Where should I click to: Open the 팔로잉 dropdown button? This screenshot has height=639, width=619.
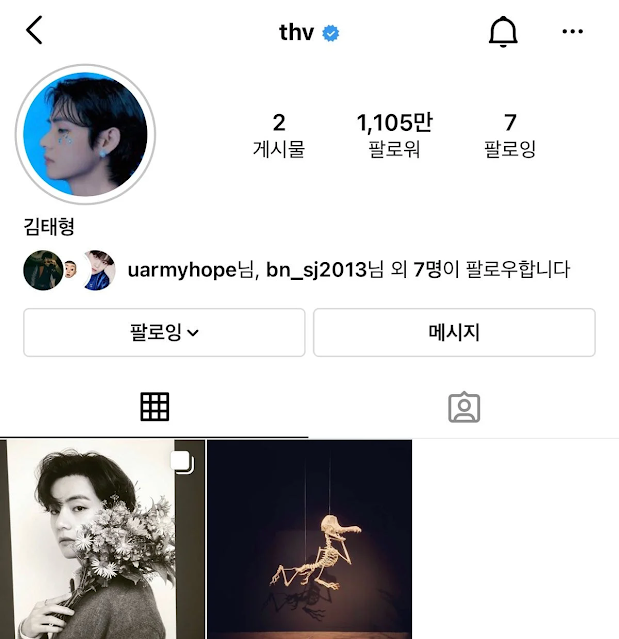pos(164,332)
